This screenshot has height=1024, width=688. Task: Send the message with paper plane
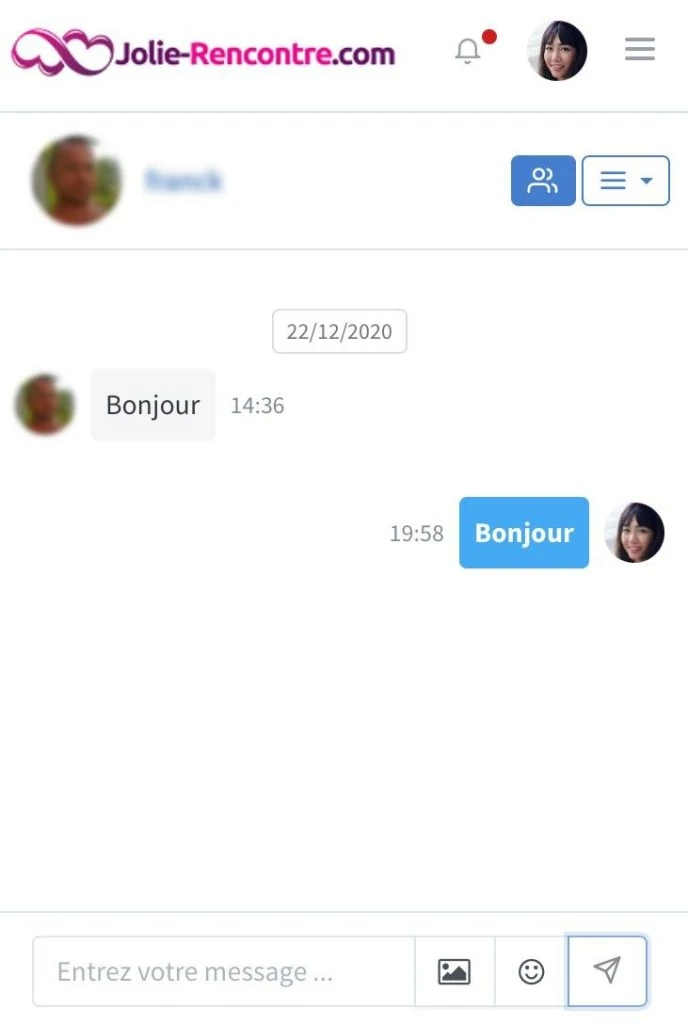[x=607, y=970]
